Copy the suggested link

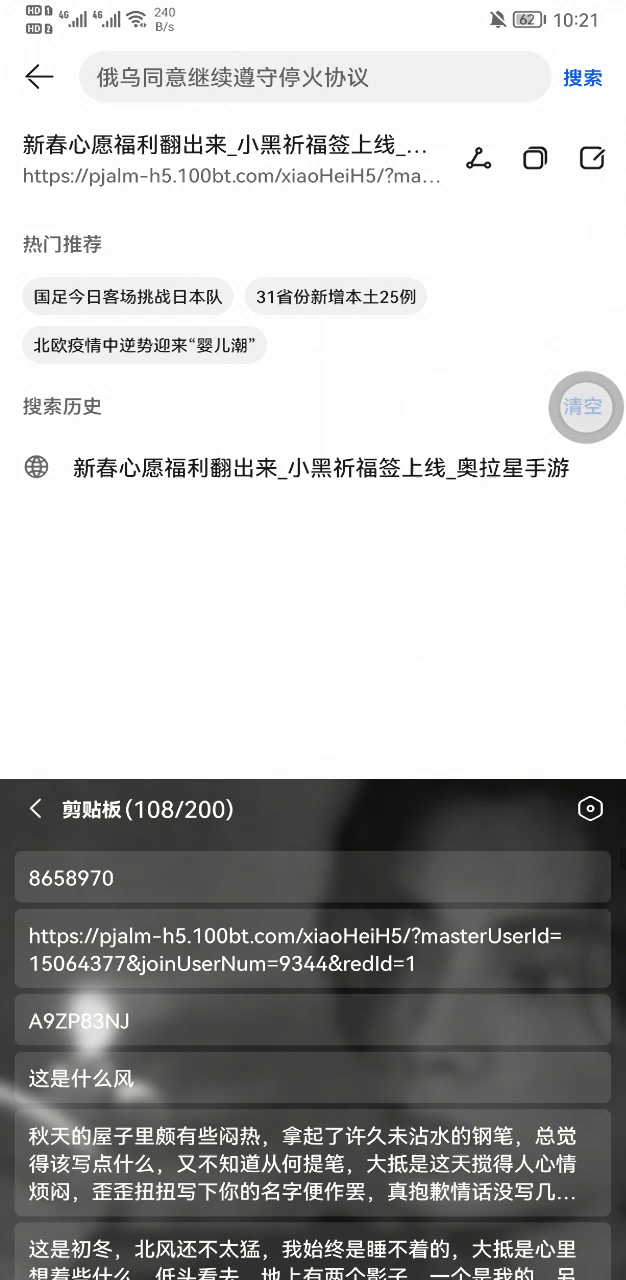pos(535,158)
